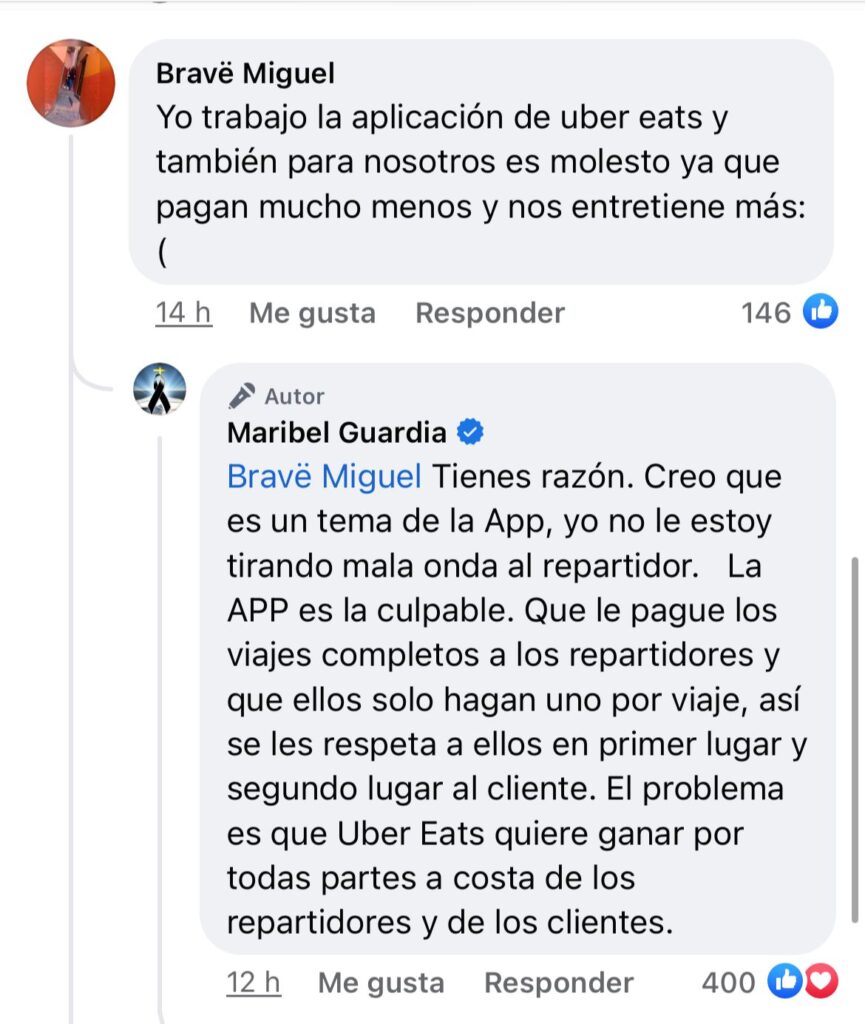Tap the Bravë Miguel mention in the reply

pyautogui.click(x=324, y=477)
